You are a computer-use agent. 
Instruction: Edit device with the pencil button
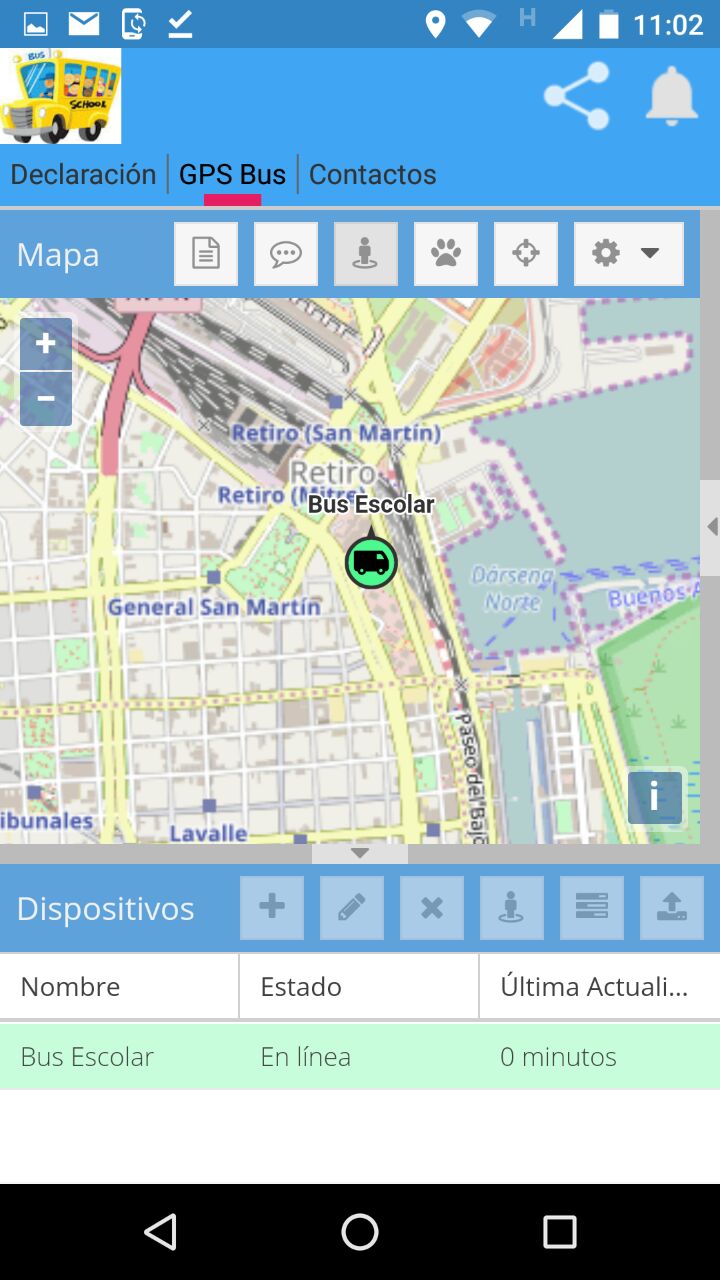coord(352,908)
